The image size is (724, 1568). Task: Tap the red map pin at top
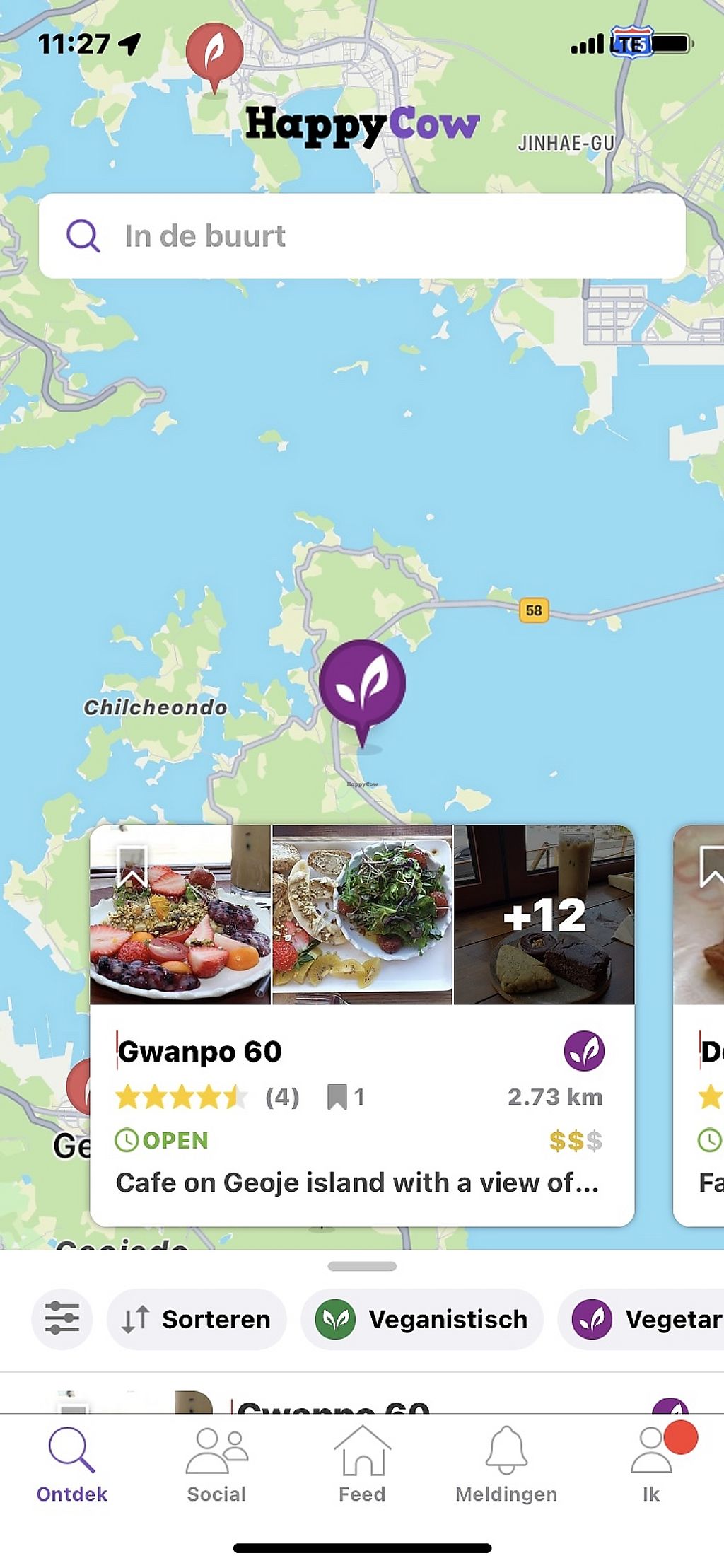[214, 52]
